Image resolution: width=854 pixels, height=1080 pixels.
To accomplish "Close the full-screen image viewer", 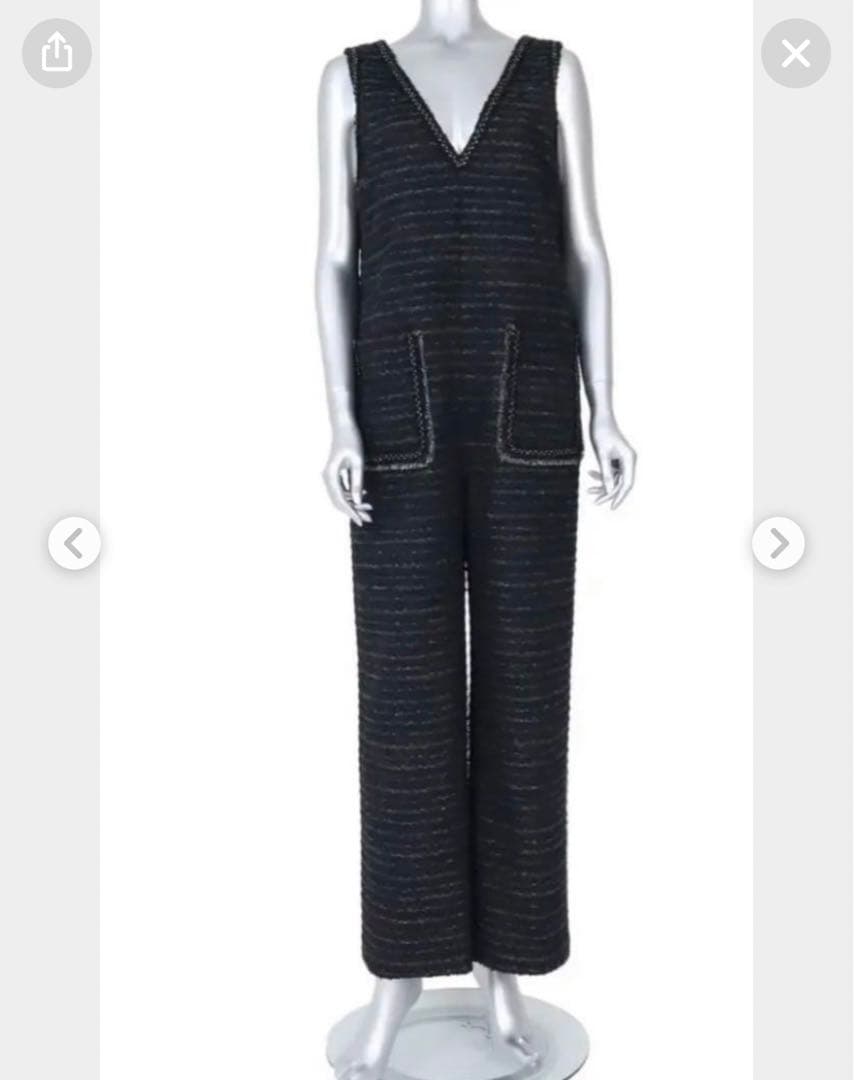I will [795, 53].
